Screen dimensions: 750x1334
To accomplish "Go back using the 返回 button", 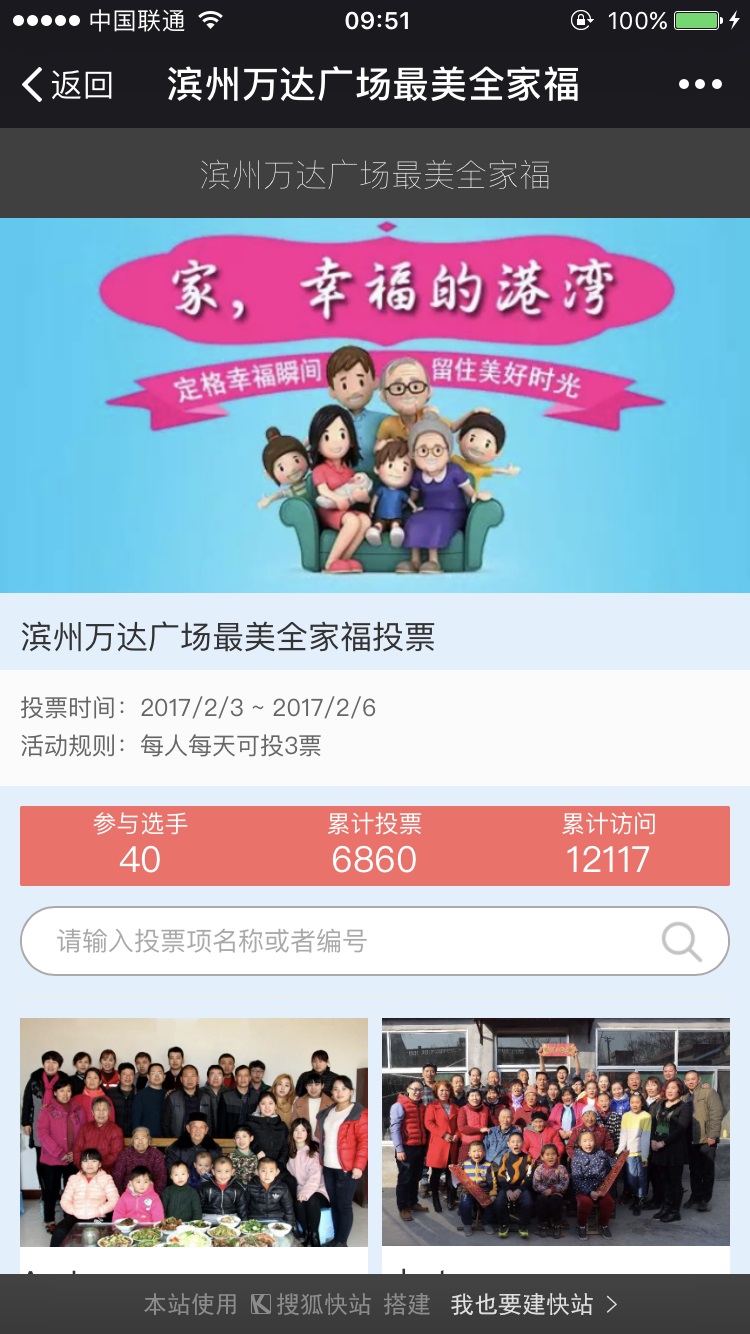I will tap(67, 85).
